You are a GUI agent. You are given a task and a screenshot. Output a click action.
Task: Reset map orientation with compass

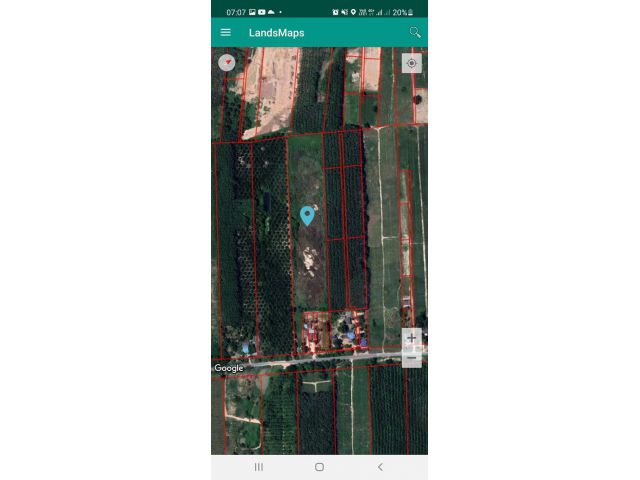tap(227, 62)
